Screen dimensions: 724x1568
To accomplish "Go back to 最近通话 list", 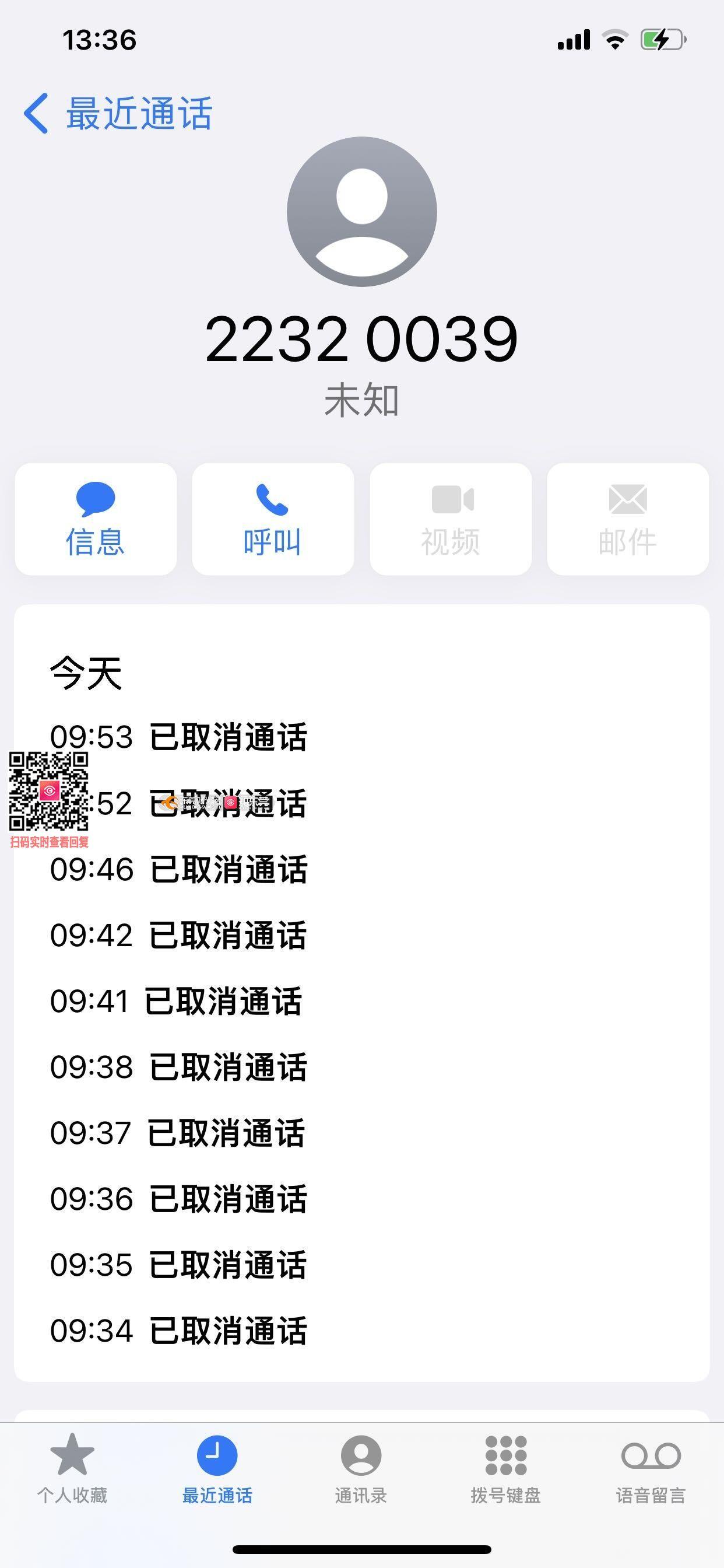I will point(117,113).
